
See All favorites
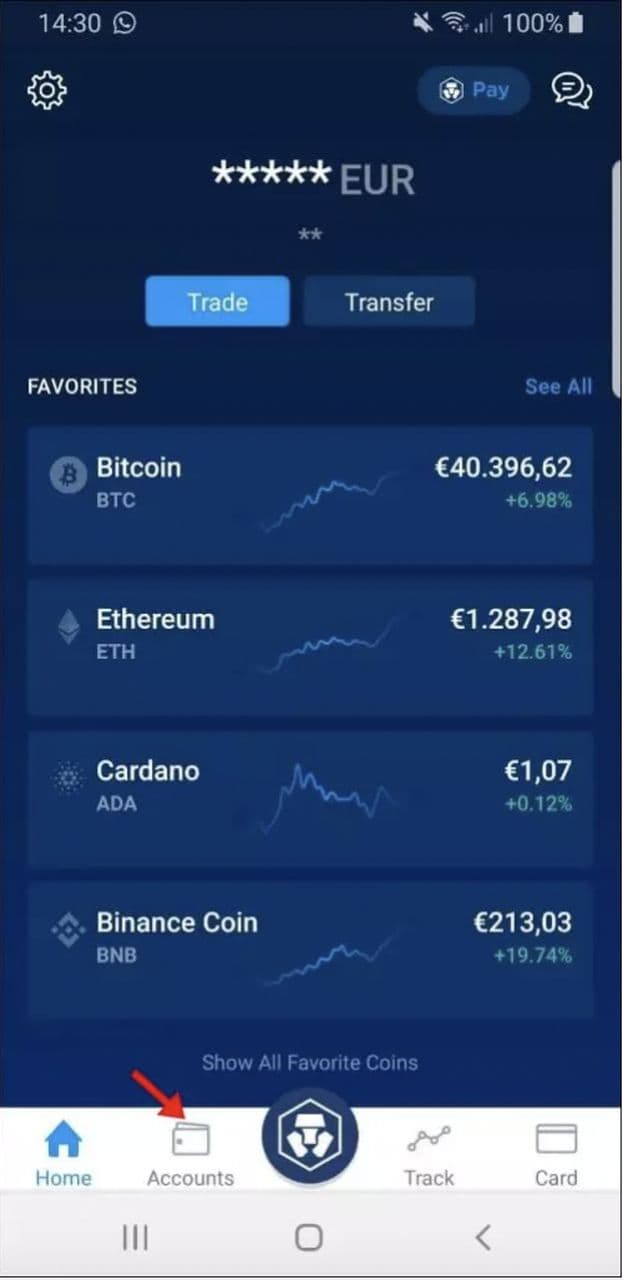(558, 387)
